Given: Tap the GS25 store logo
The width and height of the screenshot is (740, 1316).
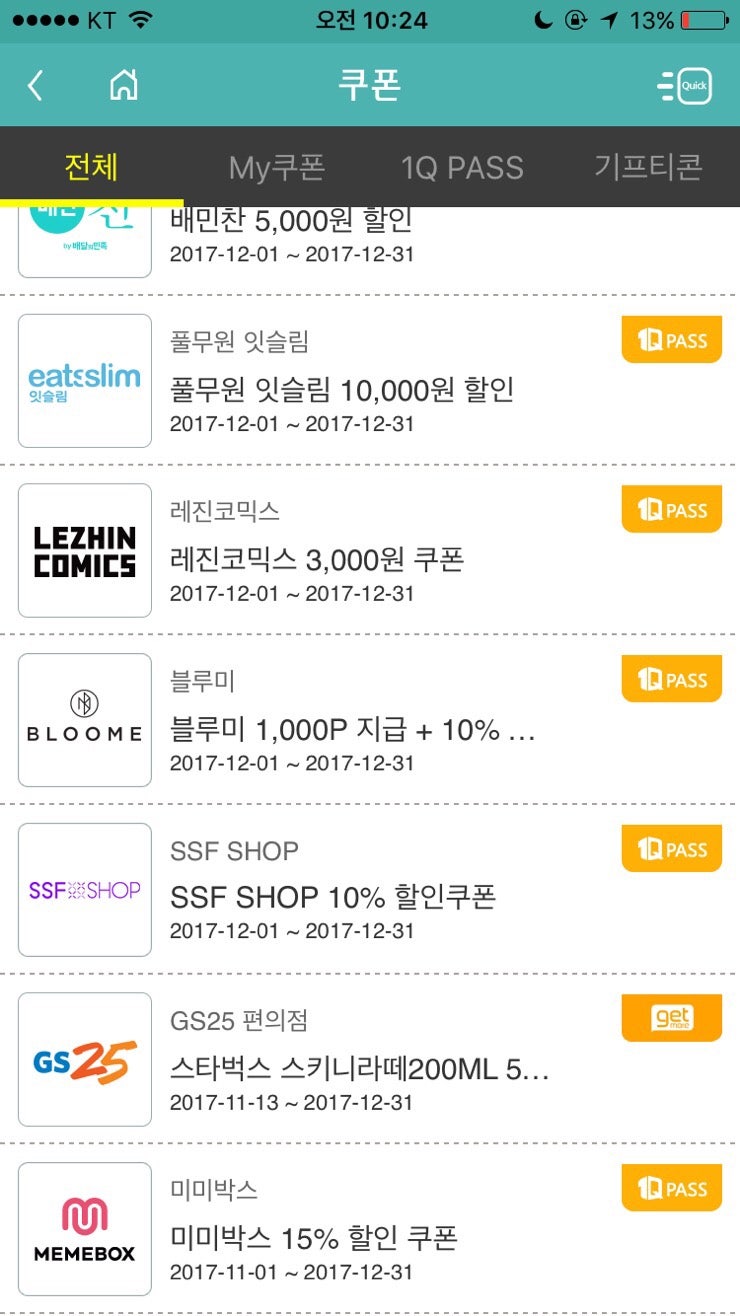Looking at the screenshot, I should (x=84, y=1059).
